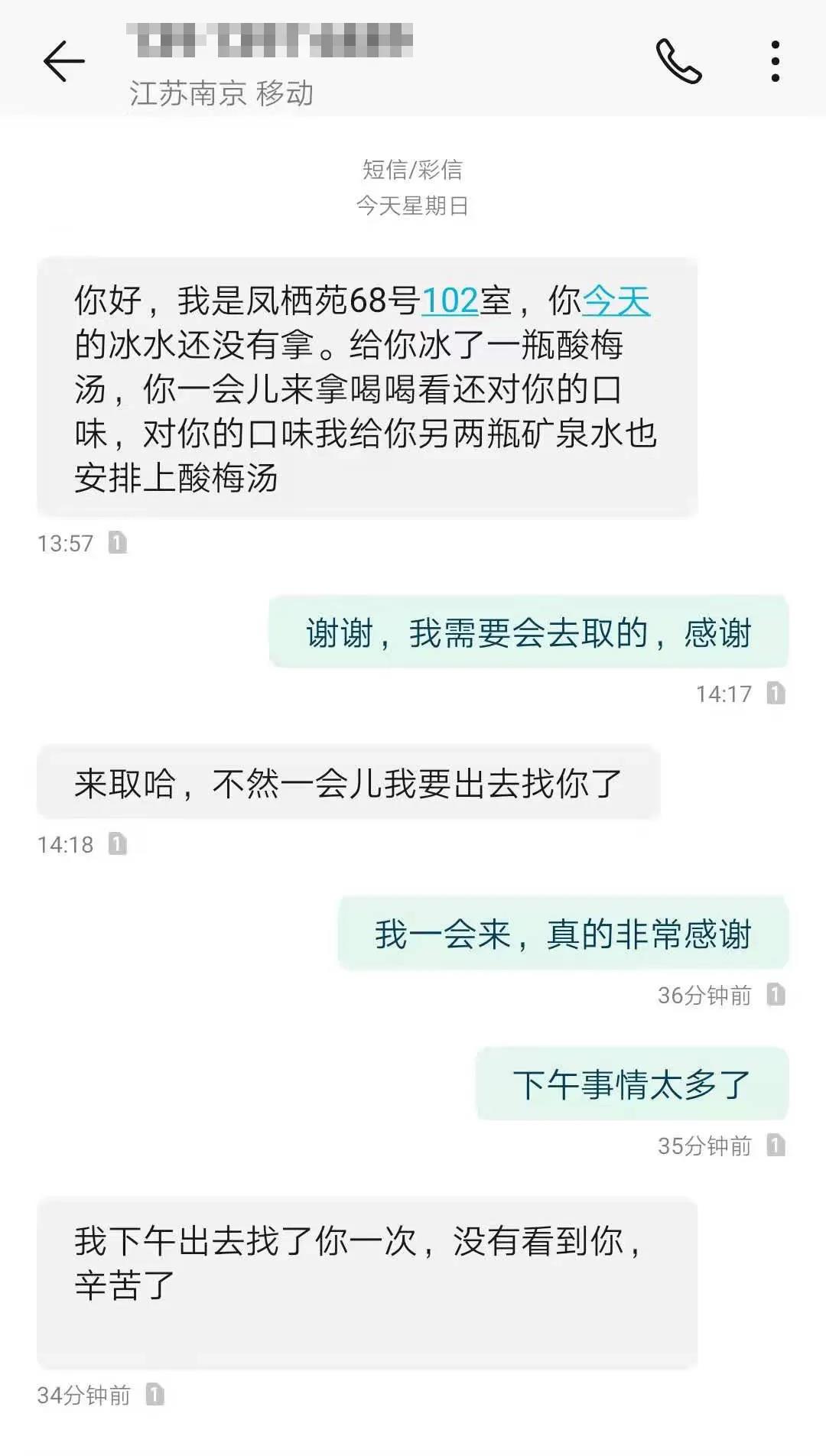Tap the underlined 102 link
The width and height of the screenshot is (826, 1456).
(x=450, y=301)
